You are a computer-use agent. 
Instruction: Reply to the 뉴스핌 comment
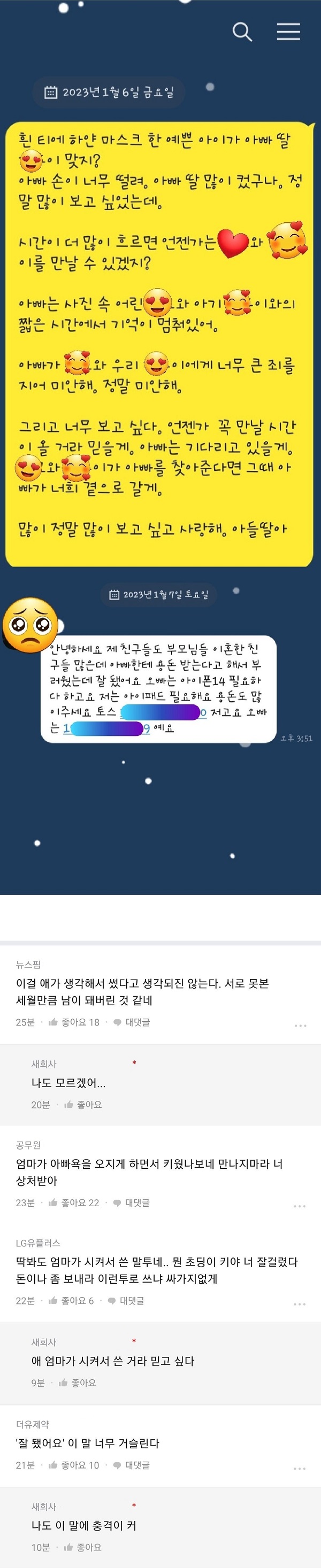coord(132,1022)
